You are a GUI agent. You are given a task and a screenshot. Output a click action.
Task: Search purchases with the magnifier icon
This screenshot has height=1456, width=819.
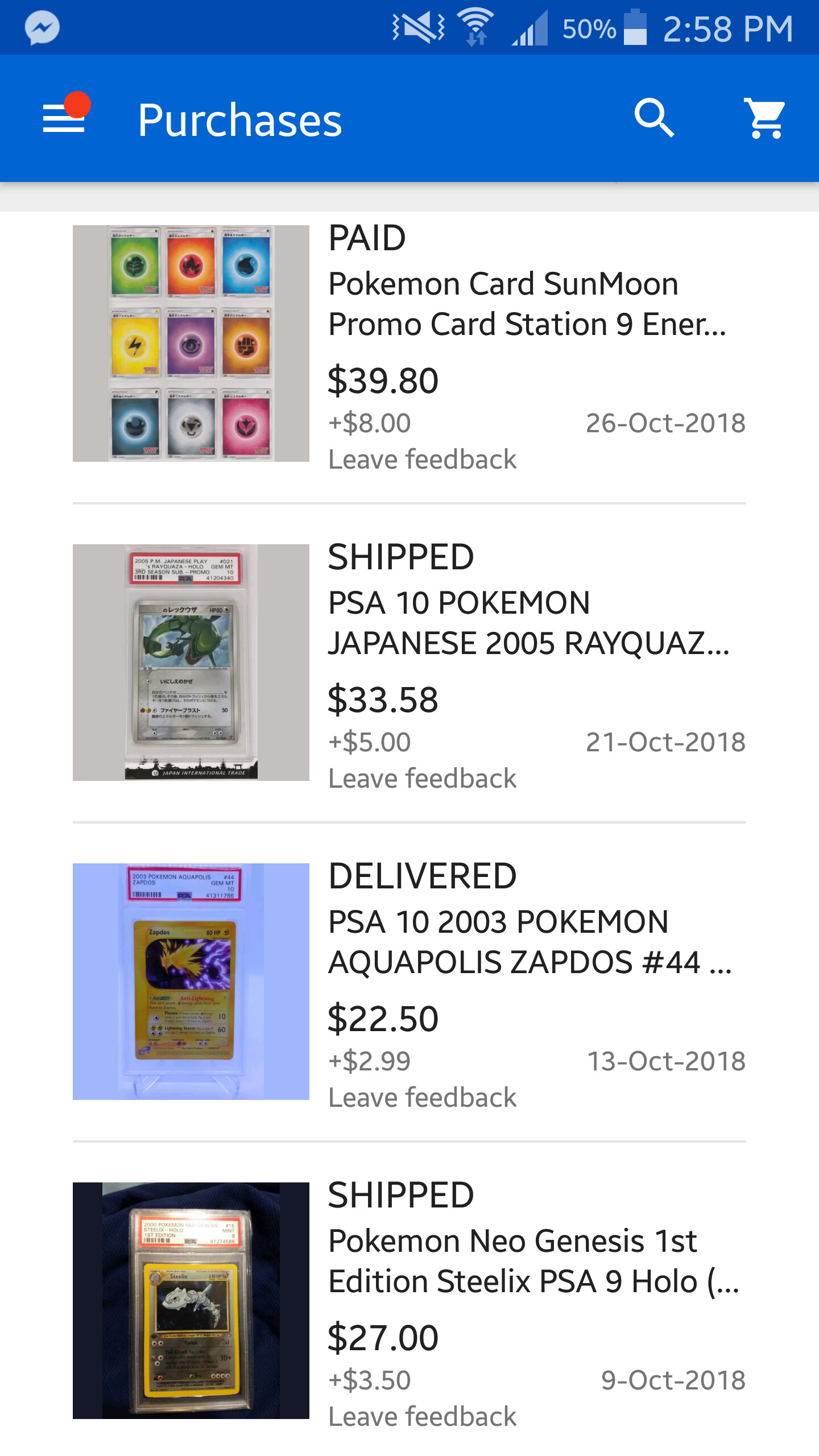click(654, 118)
